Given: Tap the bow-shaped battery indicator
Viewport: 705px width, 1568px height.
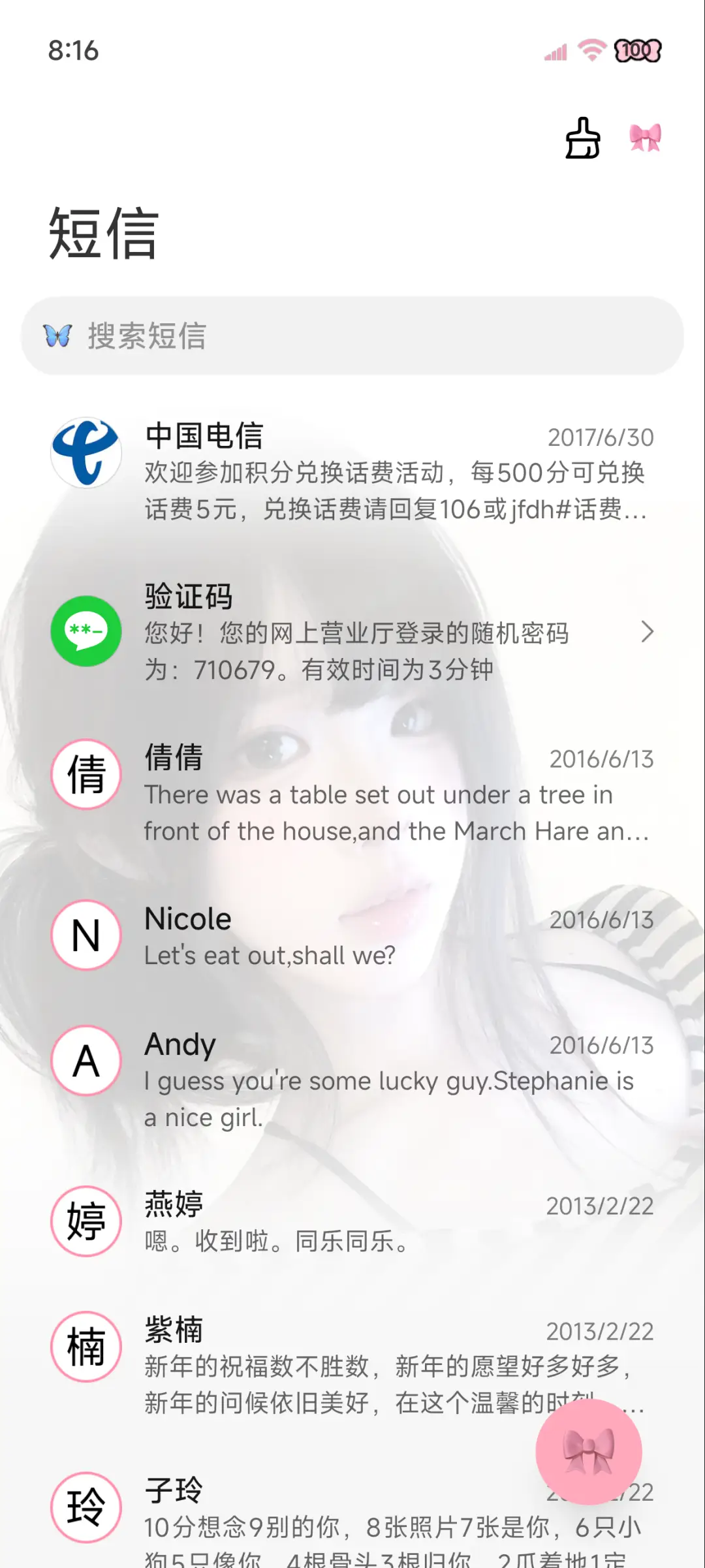Looking at the screenshot, I should click(x=638, y=50).
